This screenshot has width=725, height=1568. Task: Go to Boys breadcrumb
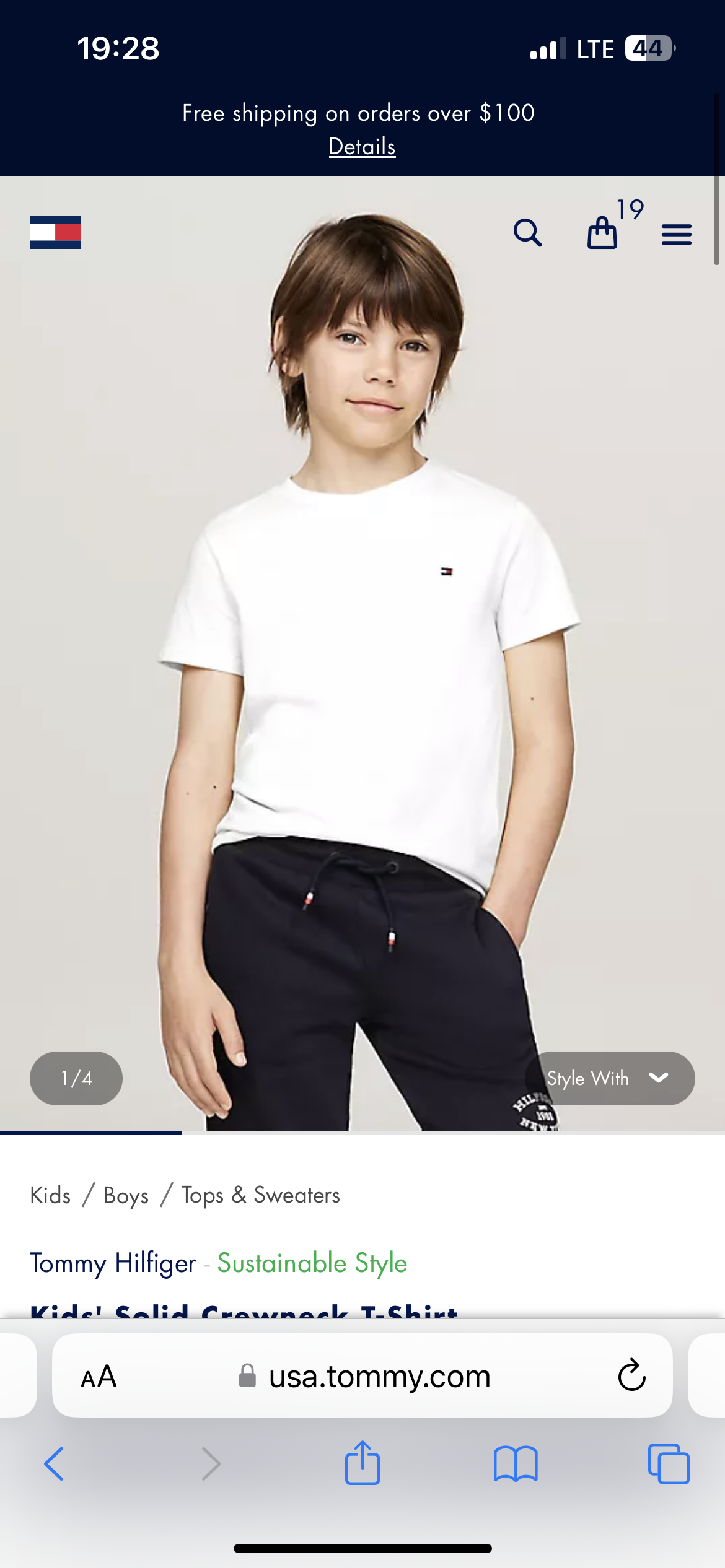click(x=126, y=1195)
